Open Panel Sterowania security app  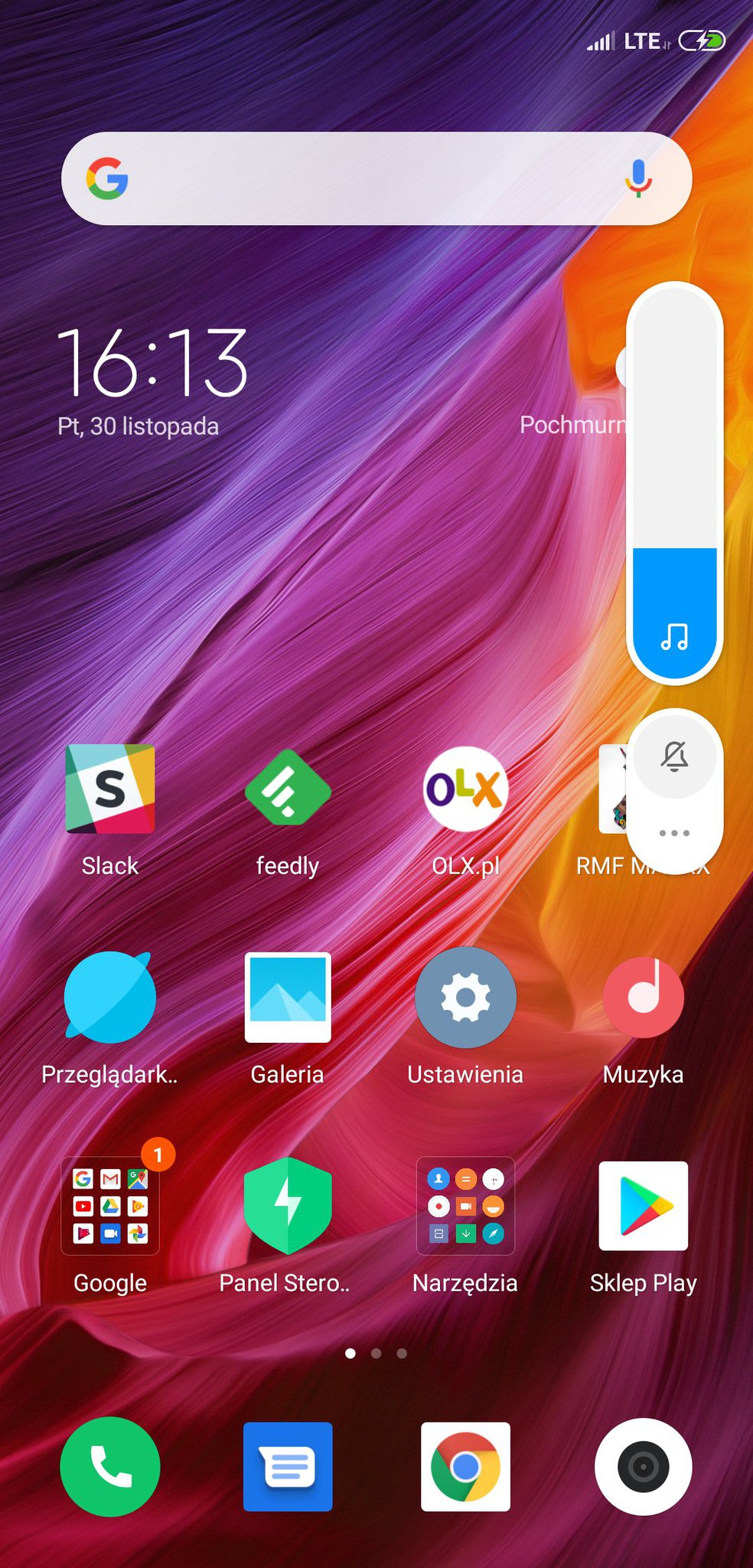point(288,1206)
